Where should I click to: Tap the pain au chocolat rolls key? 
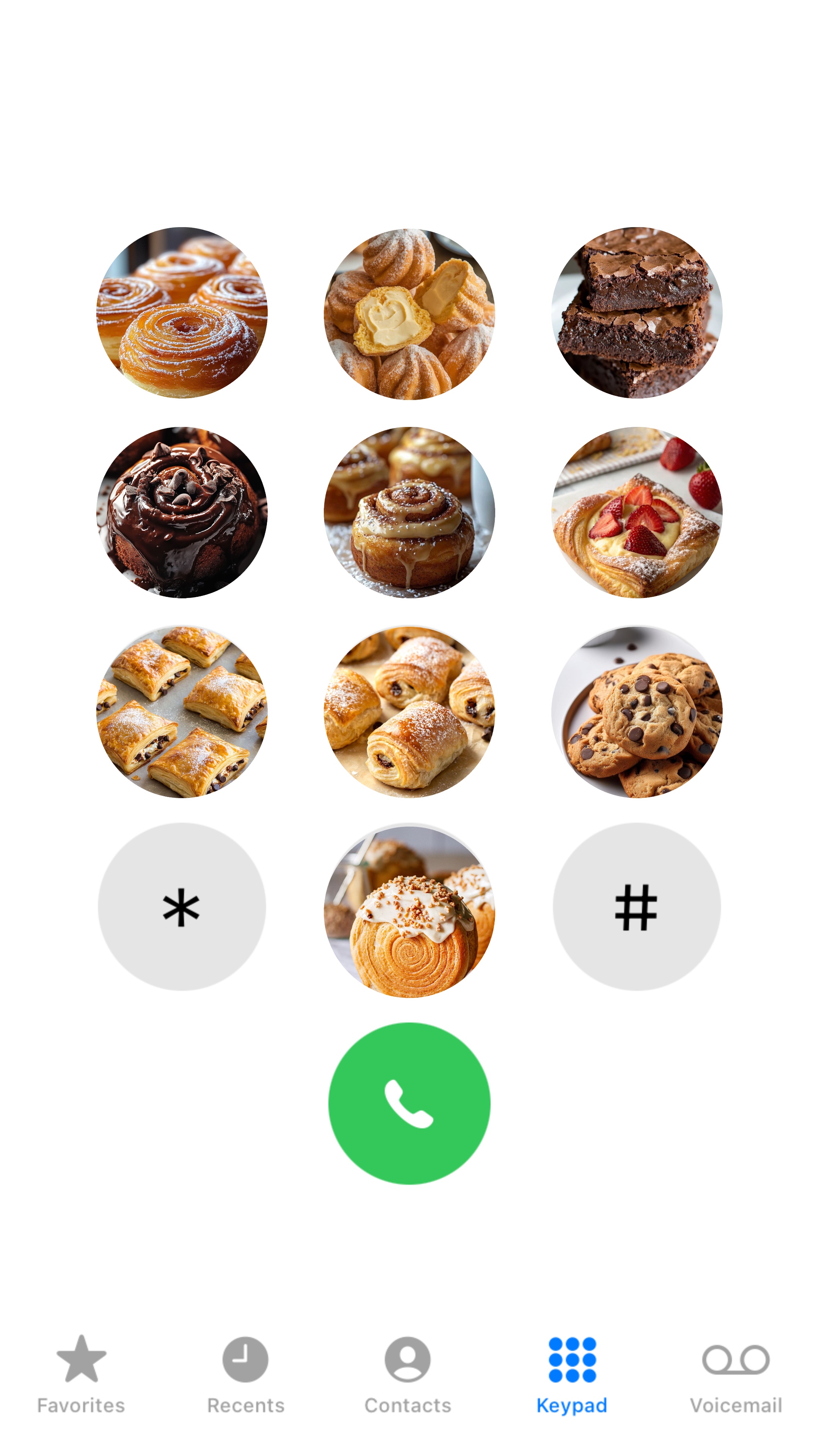coord(409,712)
